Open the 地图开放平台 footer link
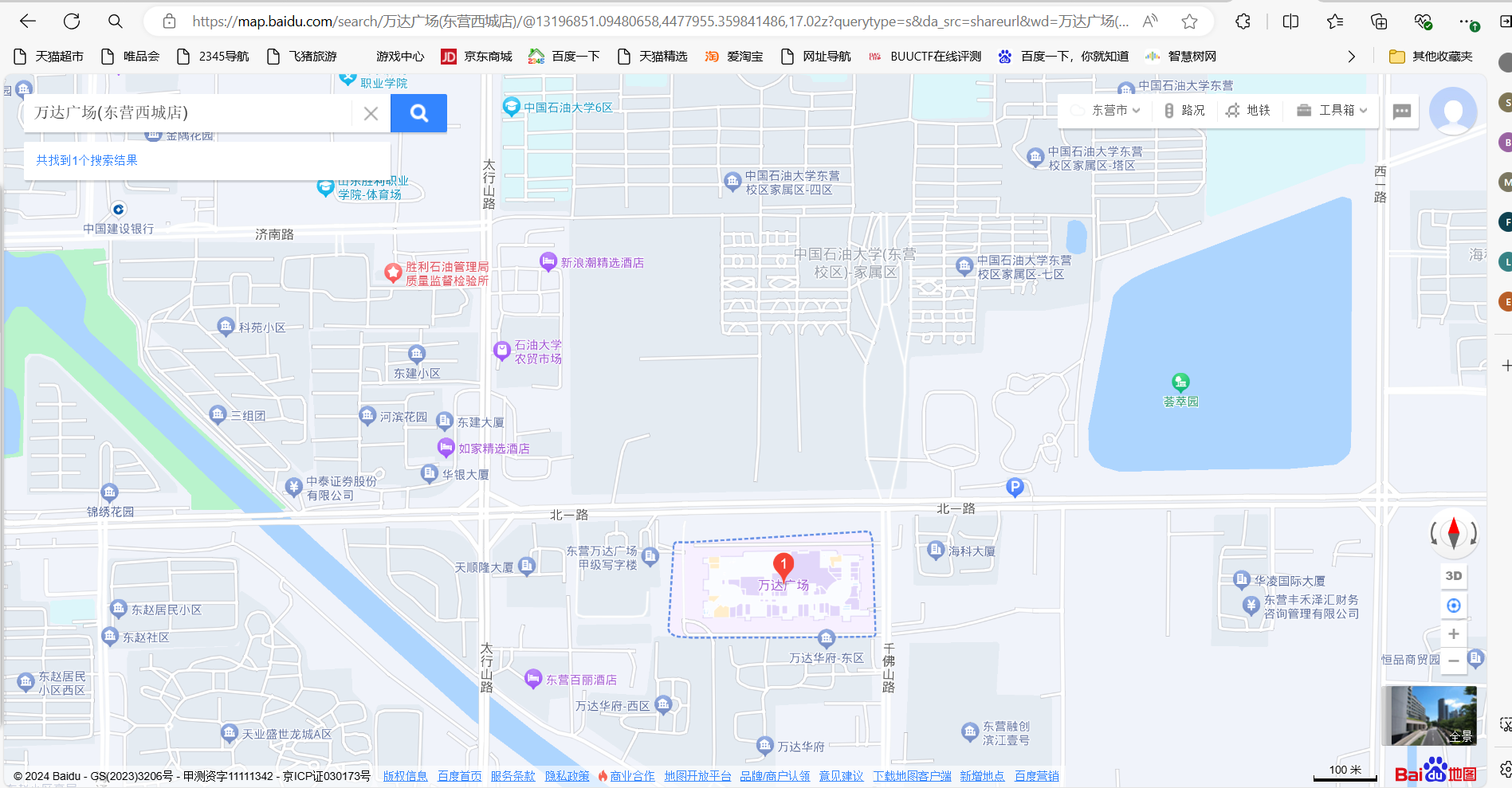The image size is (1512, 788). click(x=697, y=776)
